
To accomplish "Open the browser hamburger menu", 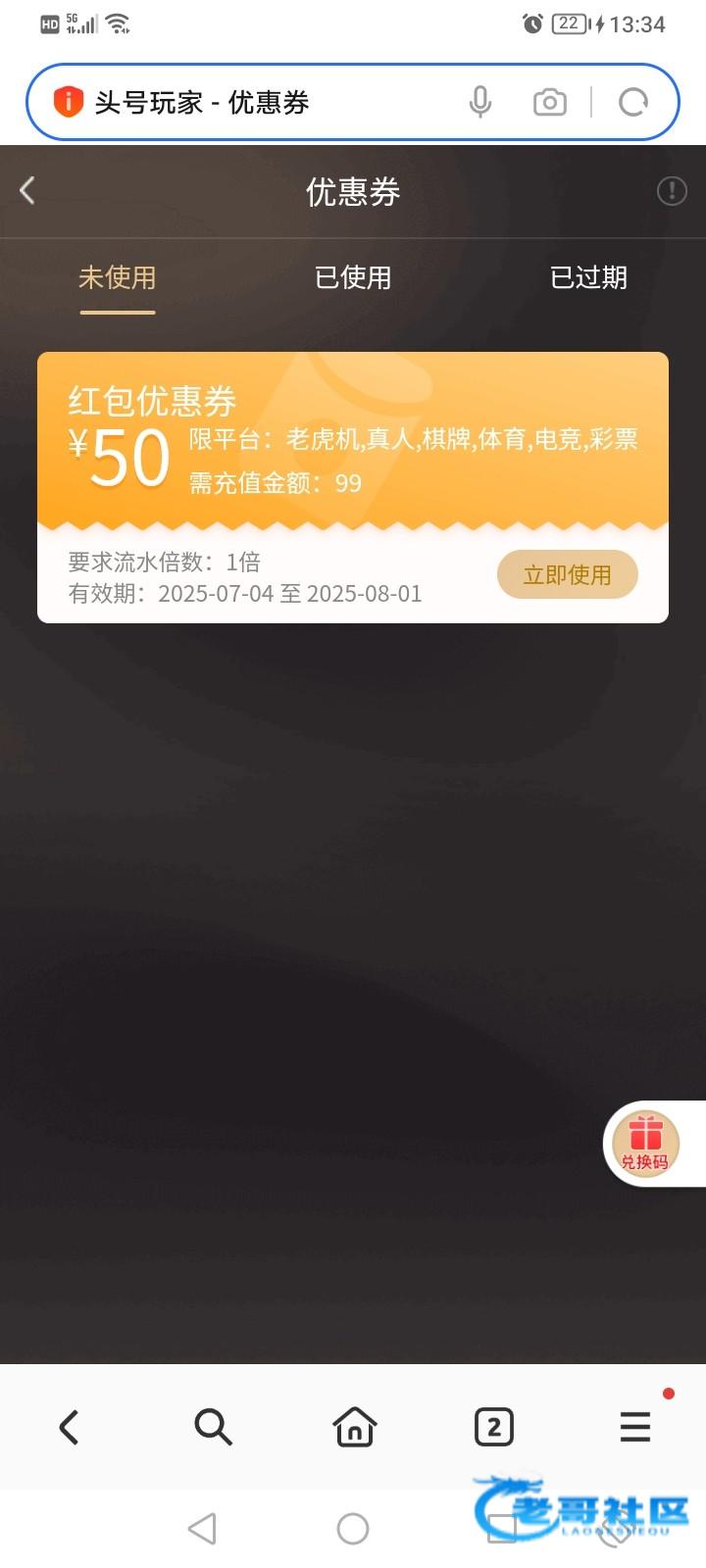I will pyautogui.click(x=635, y=1427).
